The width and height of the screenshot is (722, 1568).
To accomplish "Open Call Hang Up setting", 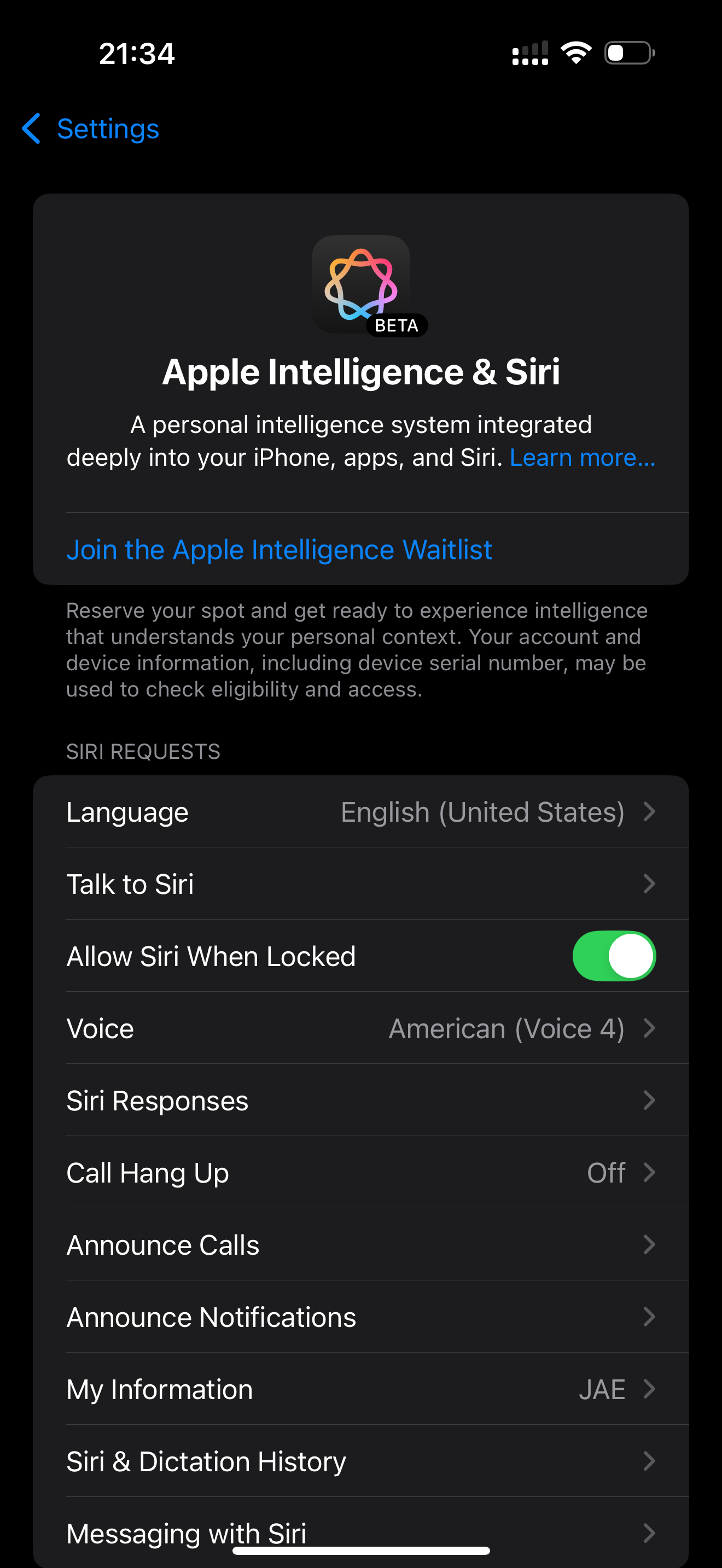I will pos(361,1172).
